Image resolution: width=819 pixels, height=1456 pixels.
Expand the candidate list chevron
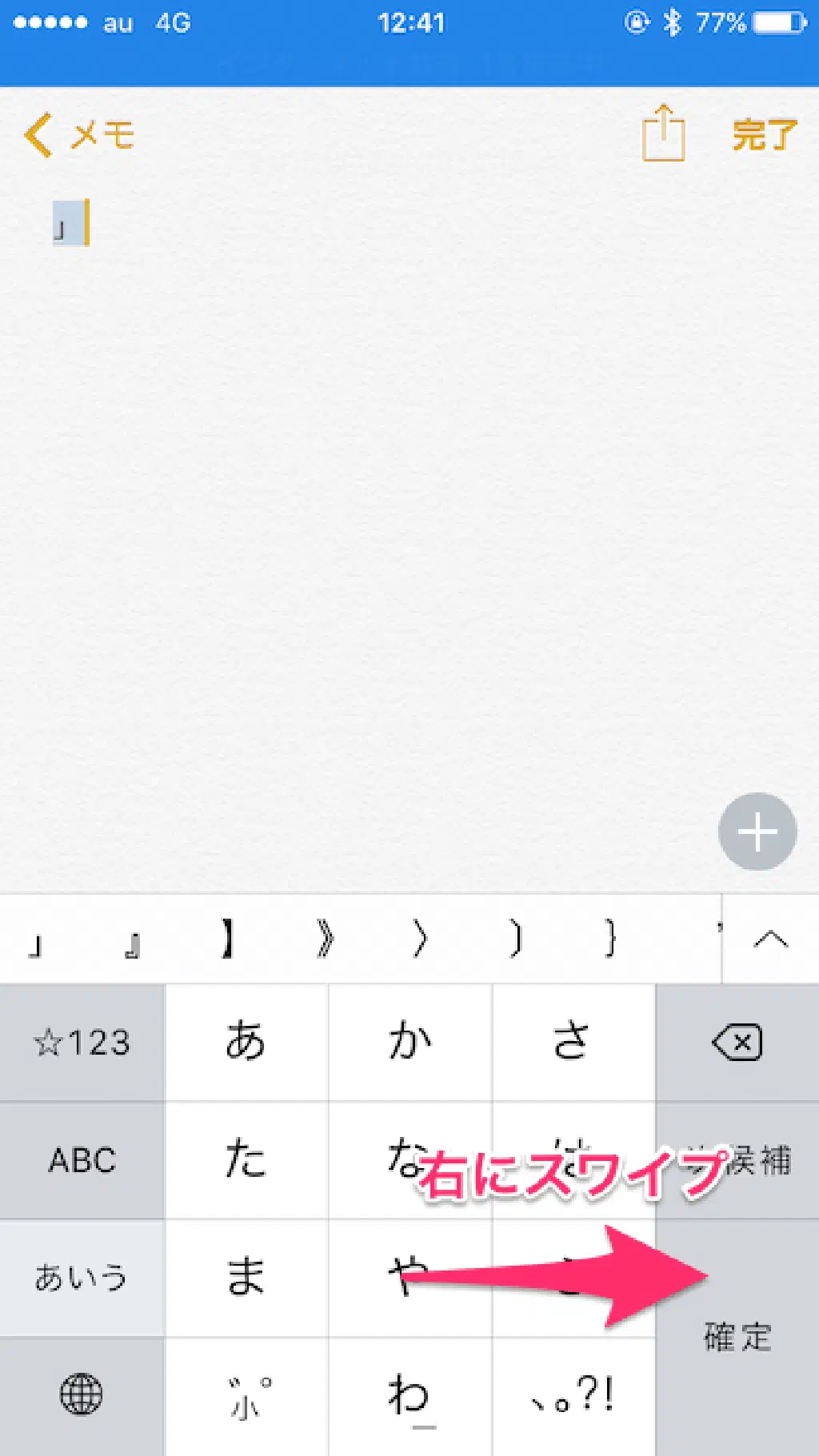coord(770,939)
